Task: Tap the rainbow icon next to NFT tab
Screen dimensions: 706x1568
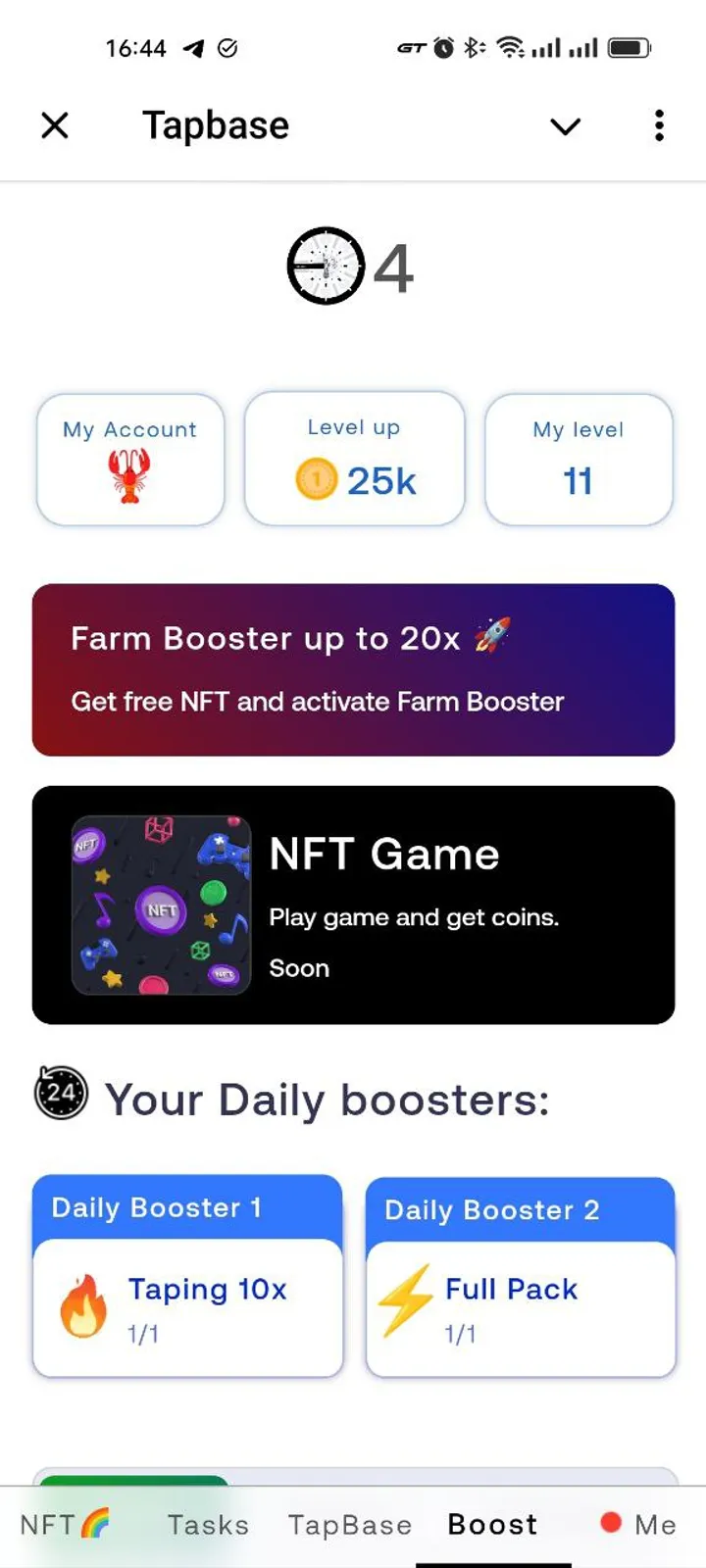Action: pyautogui.click(x=95, y=1522)
